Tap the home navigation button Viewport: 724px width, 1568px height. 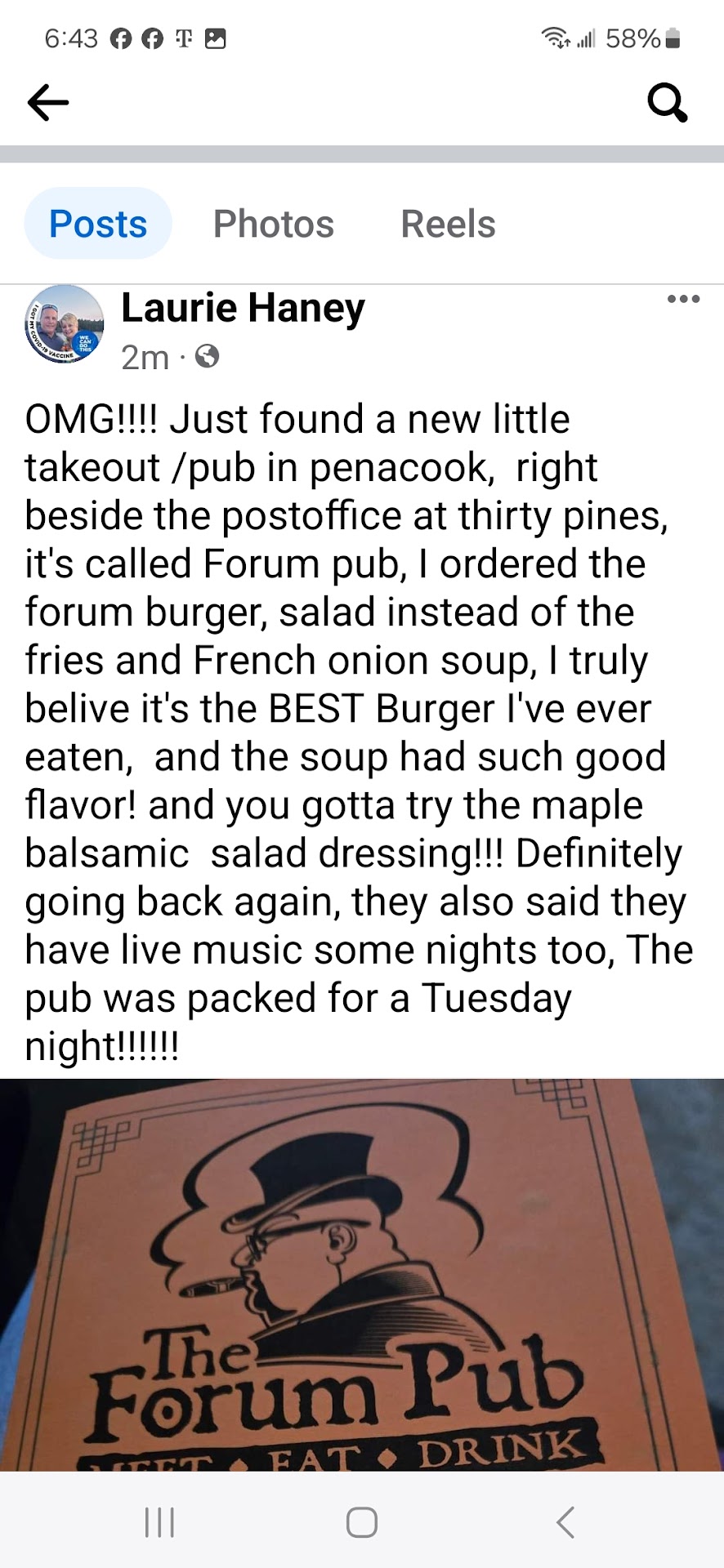point(362,1521)
